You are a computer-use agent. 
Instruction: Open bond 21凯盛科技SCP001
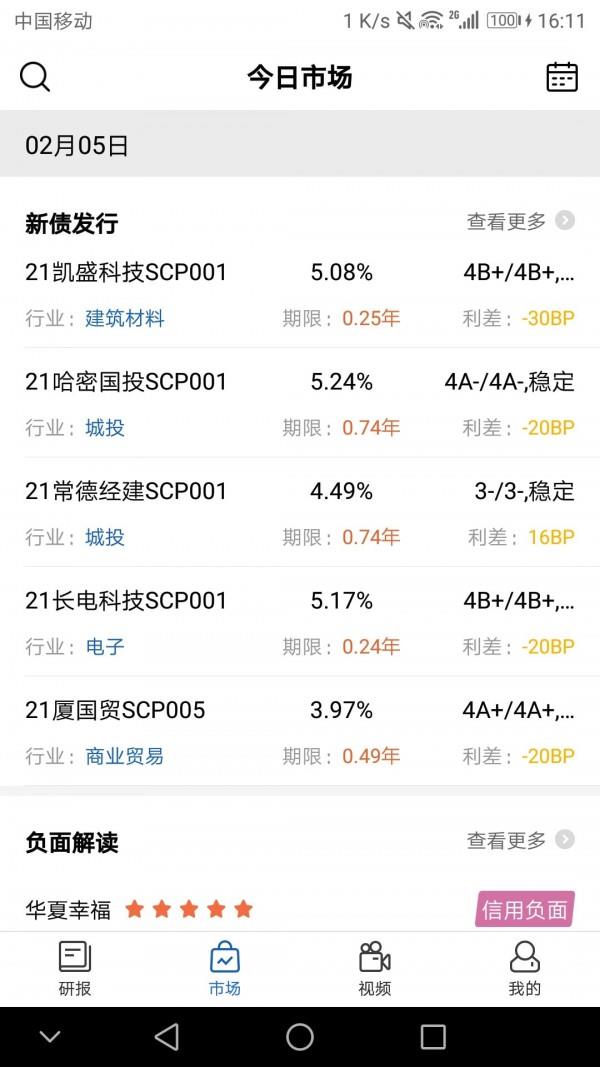[300, 294]
